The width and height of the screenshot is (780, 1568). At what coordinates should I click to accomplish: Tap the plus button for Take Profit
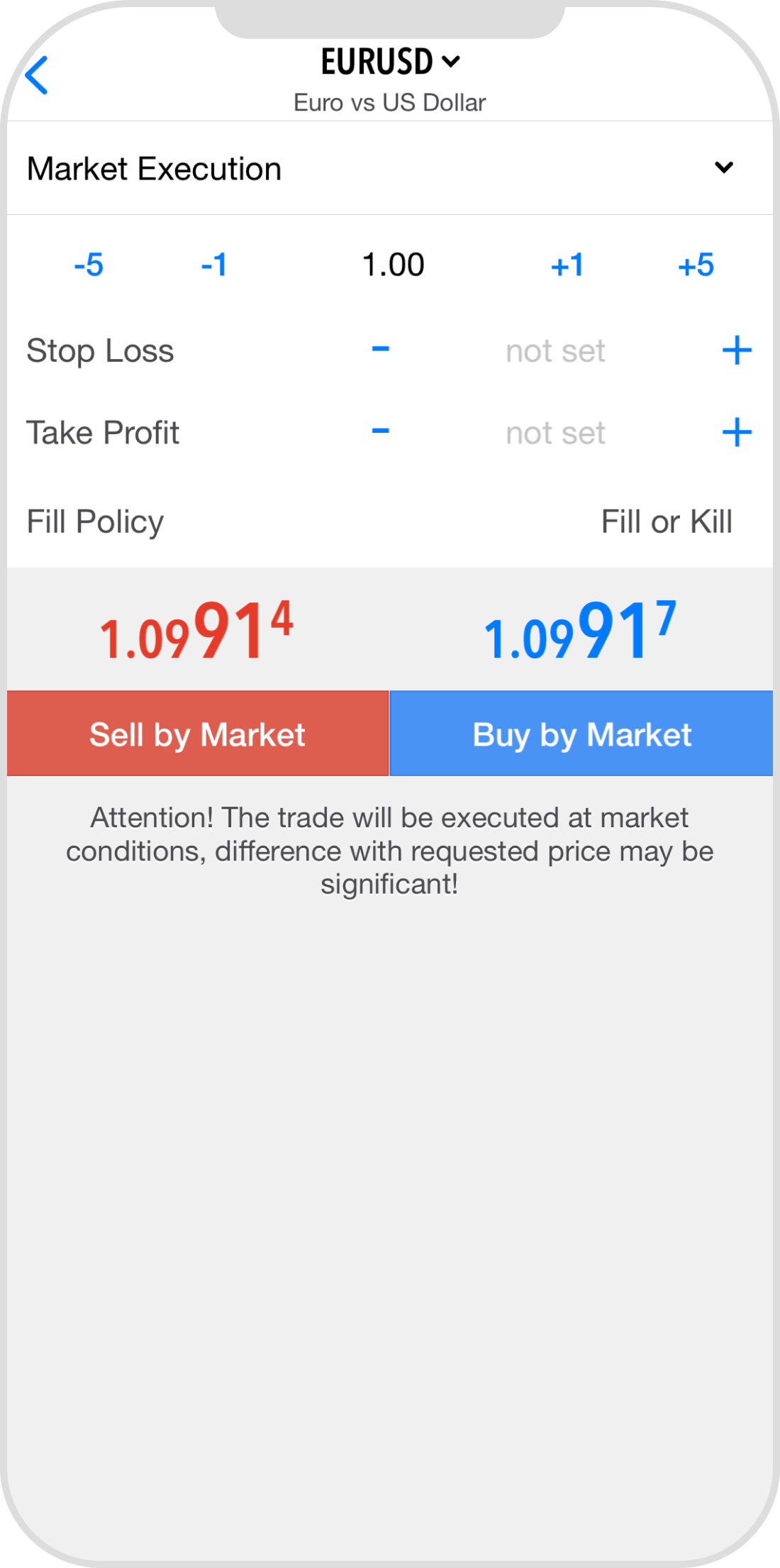click(737, 432)
